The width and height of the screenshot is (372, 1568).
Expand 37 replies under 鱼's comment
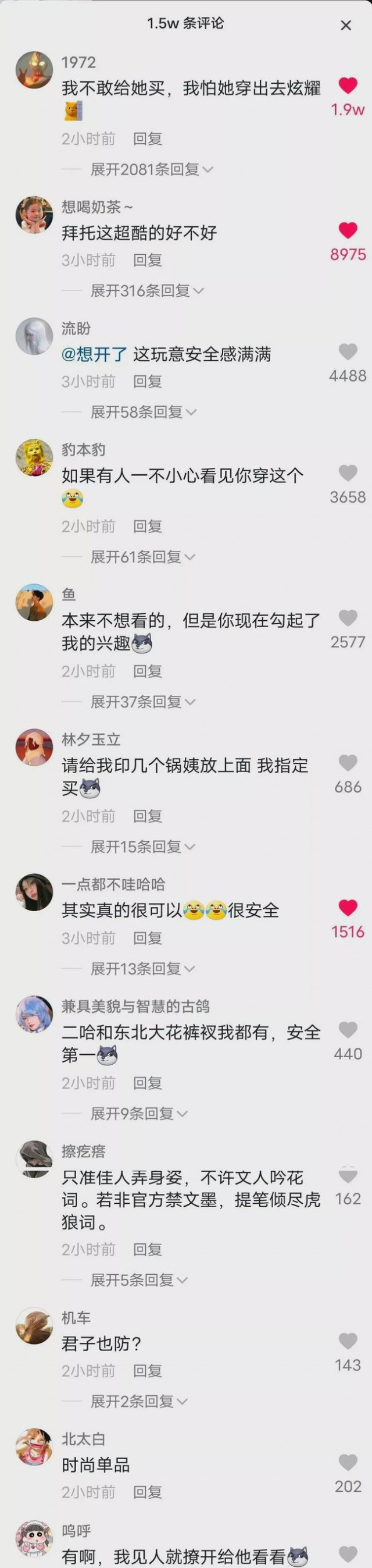tap(142, 702)
